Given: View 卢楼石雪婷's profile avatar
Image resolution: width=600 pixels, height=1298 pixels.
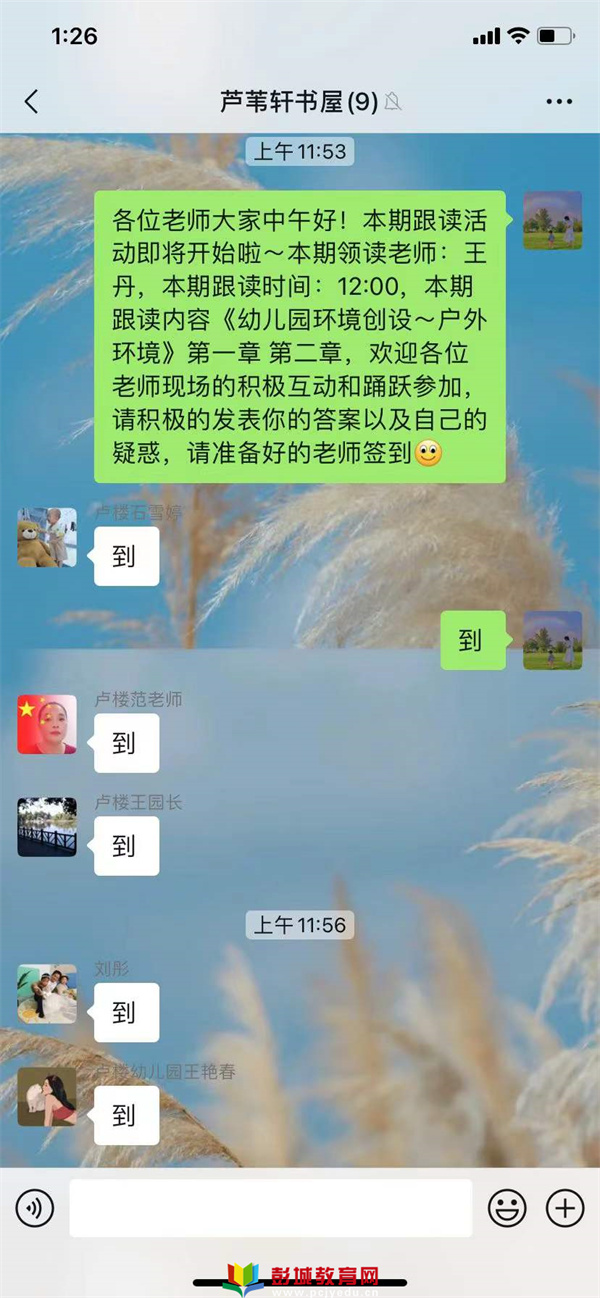Looking at the screenshot, I should [47, 538].
